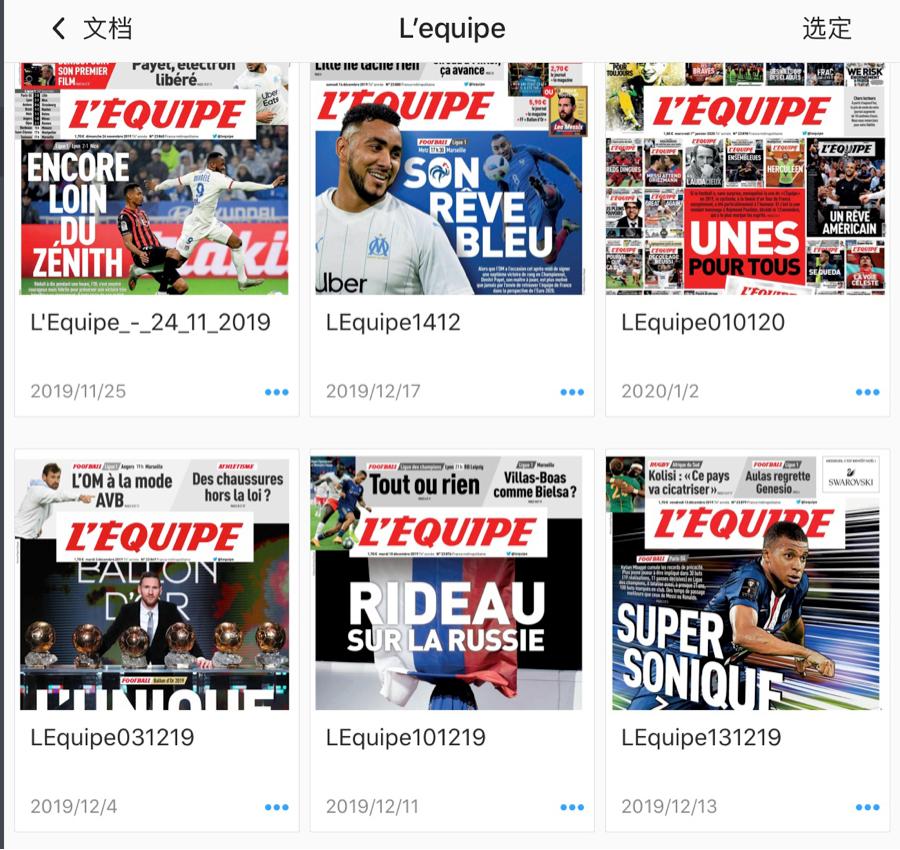Open the LEquipe101219 document
Image resolution: width=900 pixels, height=850 pixels.
click(450, 585)
